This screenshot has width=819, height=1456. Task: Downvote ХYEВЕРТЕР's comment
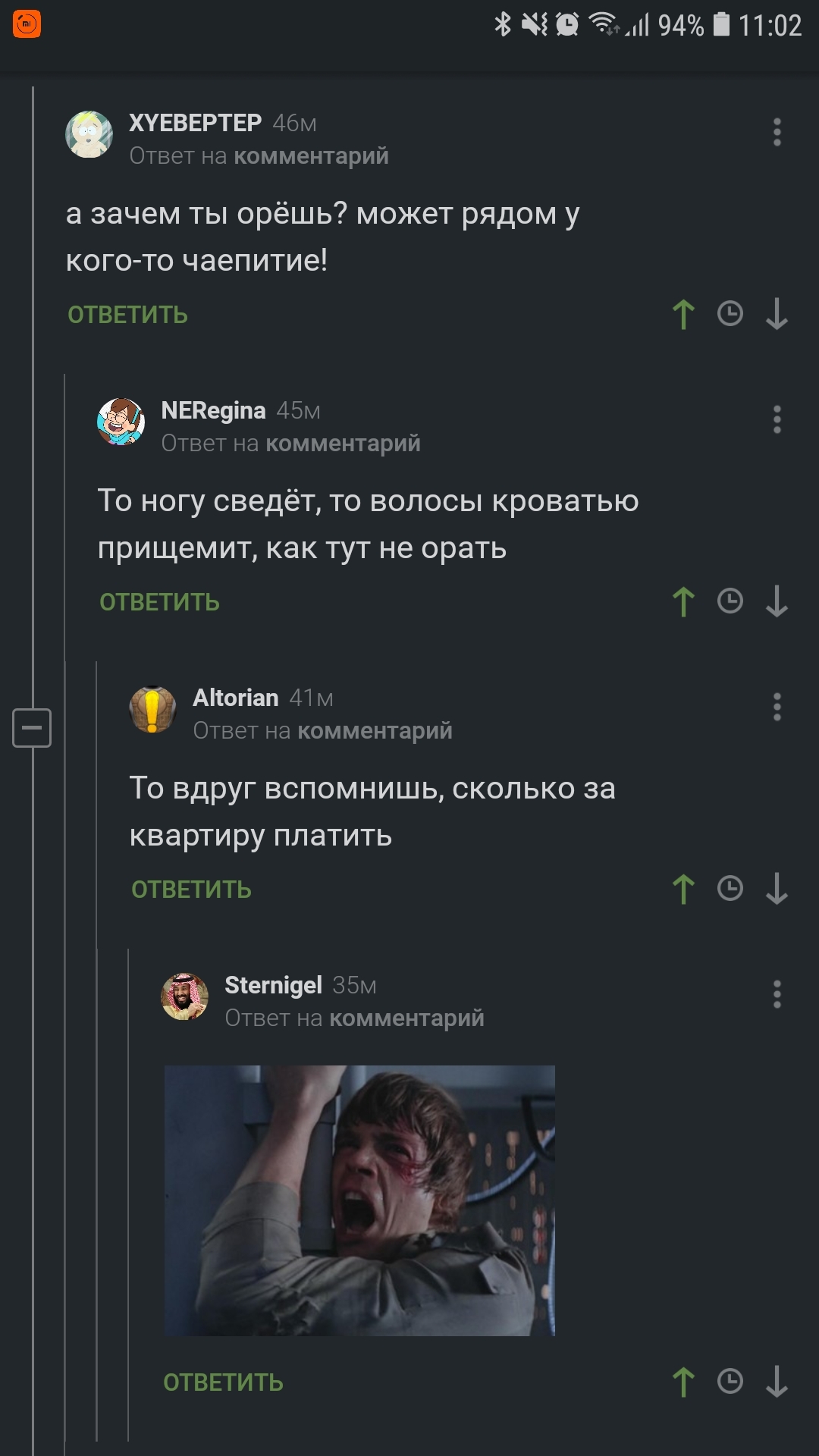point(777,314)
